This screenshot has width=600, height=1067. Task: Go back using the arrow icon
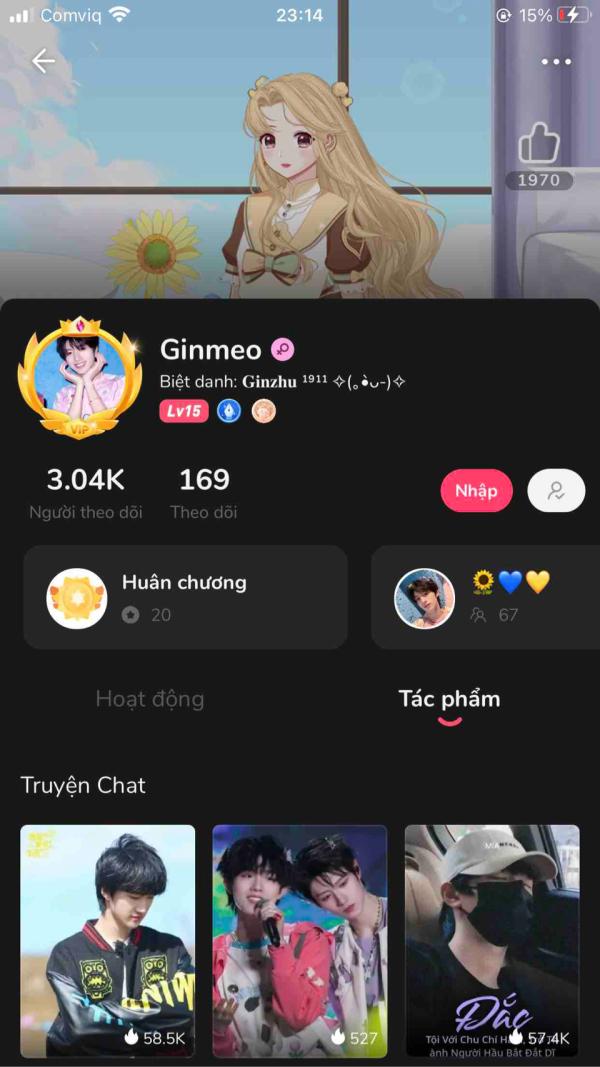(x=43, y=61)
